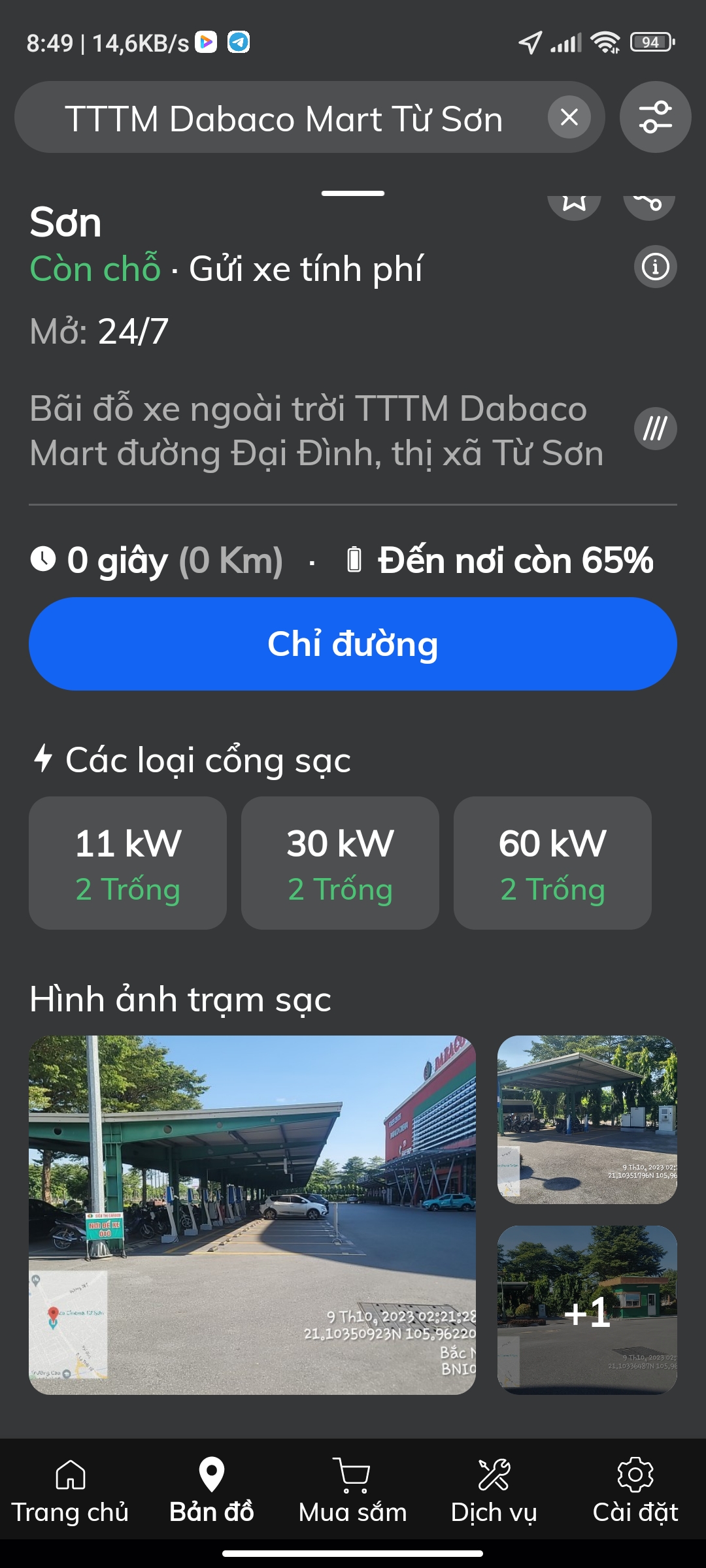Open street view with the /// icon
Viewport: 706px width, 1568px height.
pos(656,430)
